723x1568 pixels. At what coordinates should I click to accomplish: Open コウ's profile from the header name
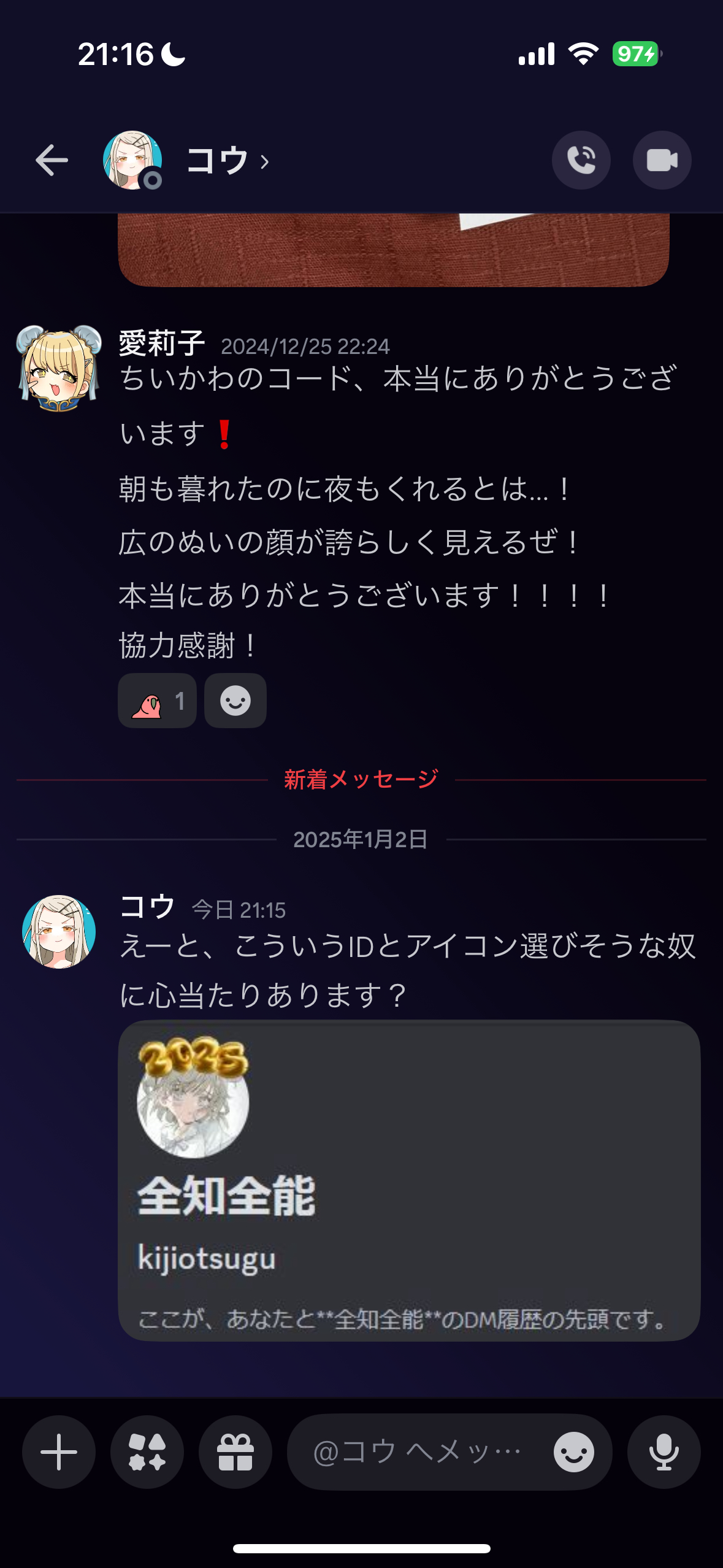(x=227, y=161)
